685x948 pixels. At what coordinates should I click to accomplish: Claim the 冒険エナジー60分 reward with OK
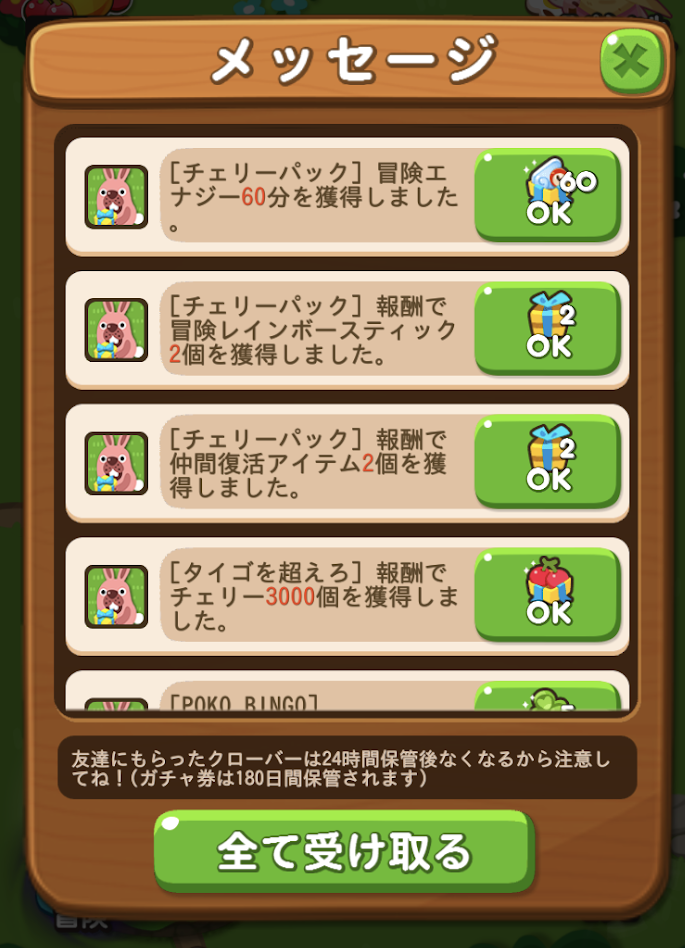547,196
